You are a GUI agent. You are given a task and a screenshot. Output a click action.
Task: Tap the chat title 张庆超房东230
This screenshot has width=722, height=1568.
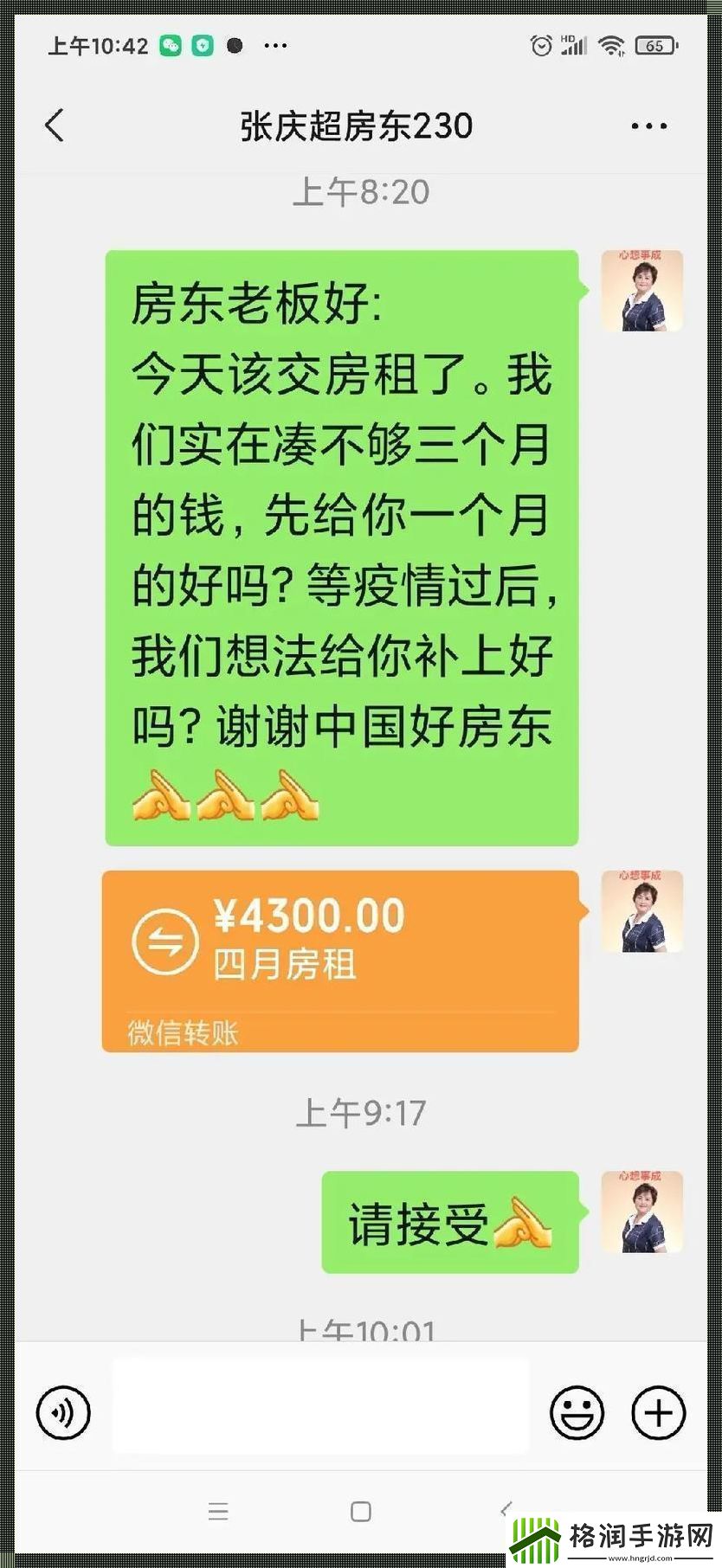click(356, 125)
